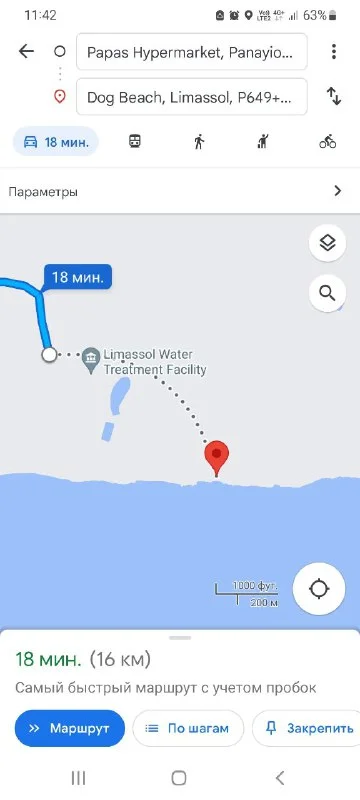Switch to walking directions
The width and height of the screenshot is (360, 800).
(199, 141)
